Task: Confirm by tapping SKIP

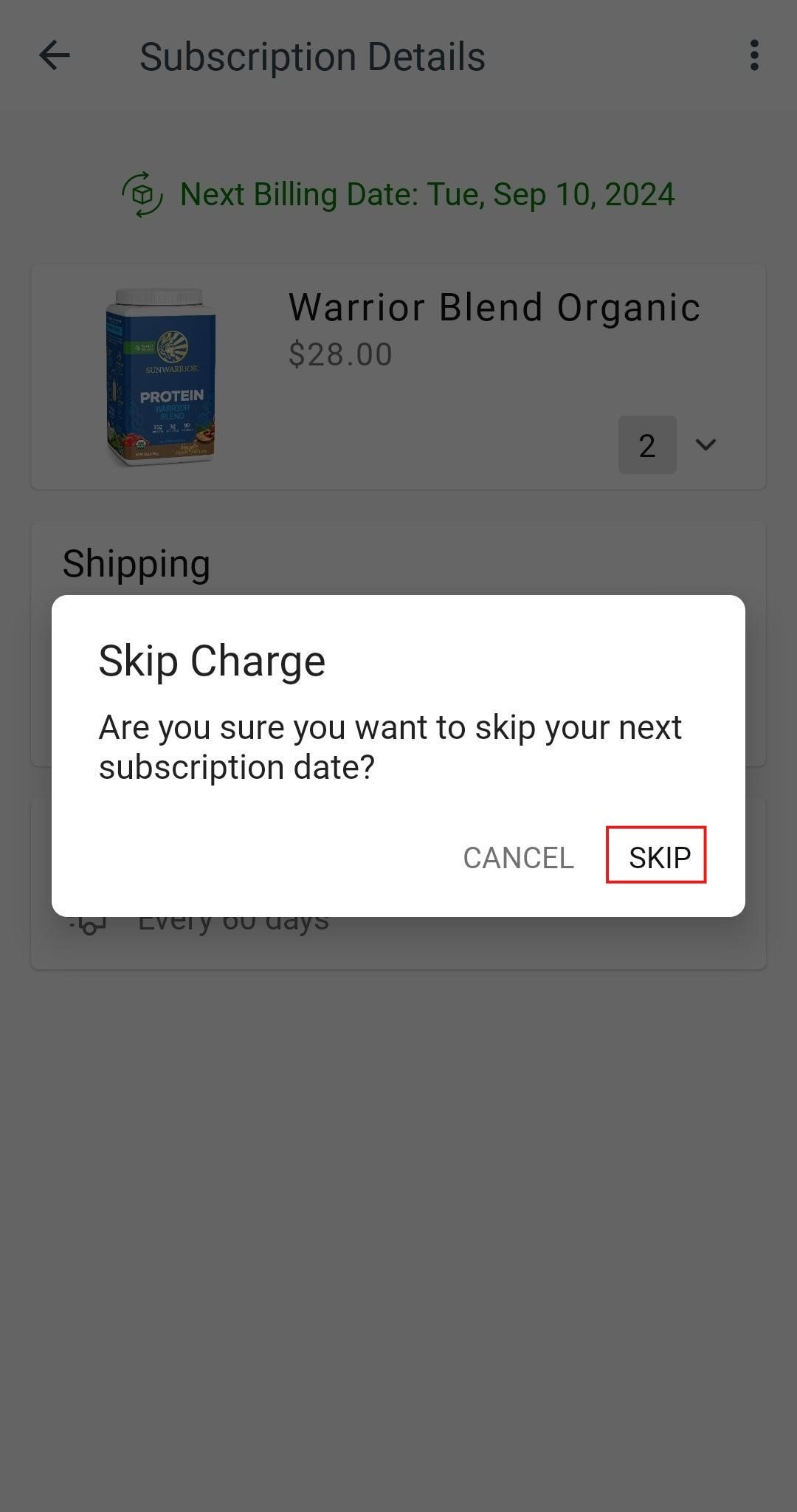Action: [x=657, y=856]
